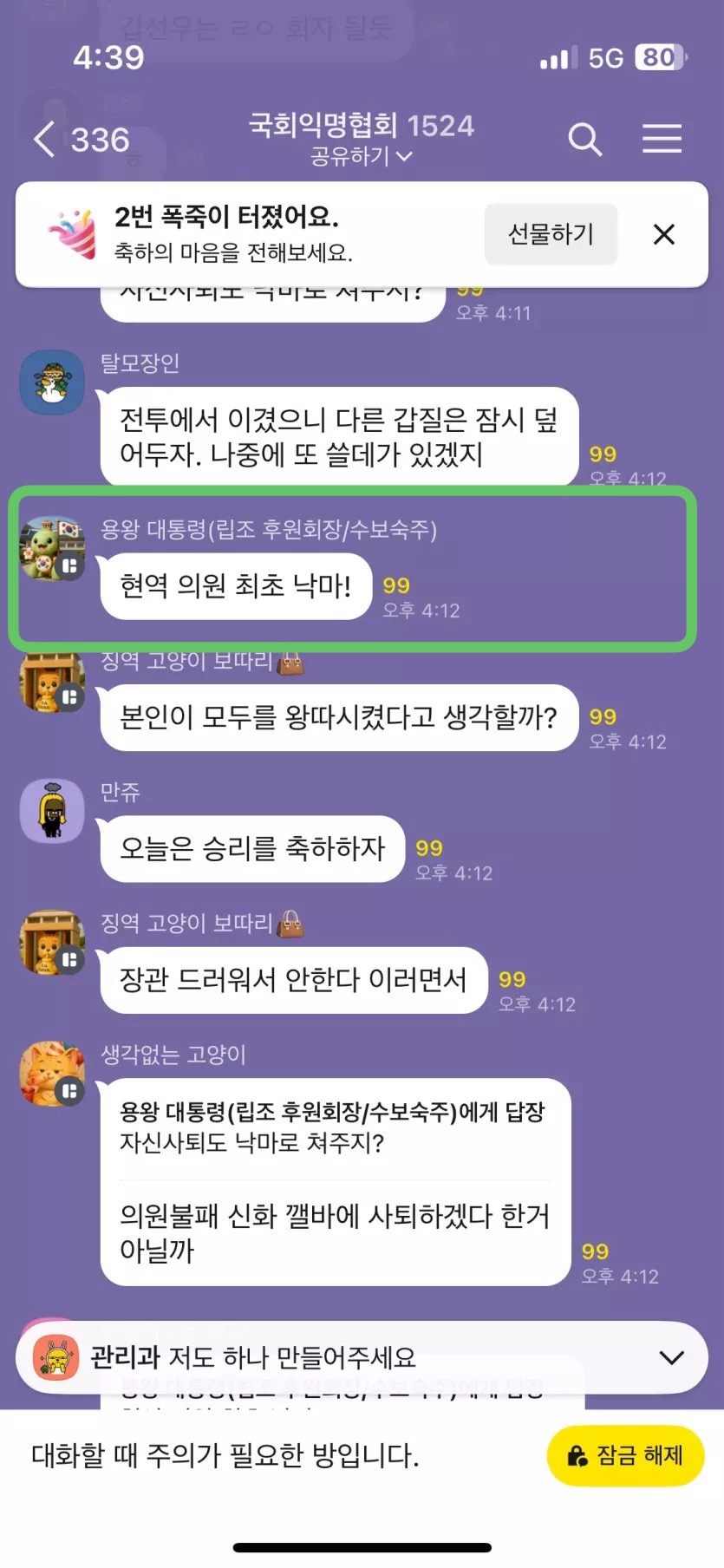Open 생각없는 고양이's profile avatar

[x=52, y=1074]
